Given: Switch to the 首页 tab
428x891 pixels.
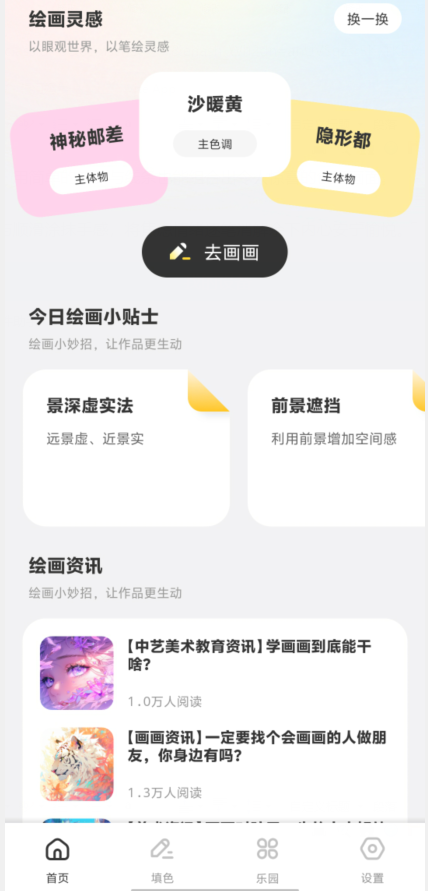Looking at the screenshot, I should coord(57,859).
